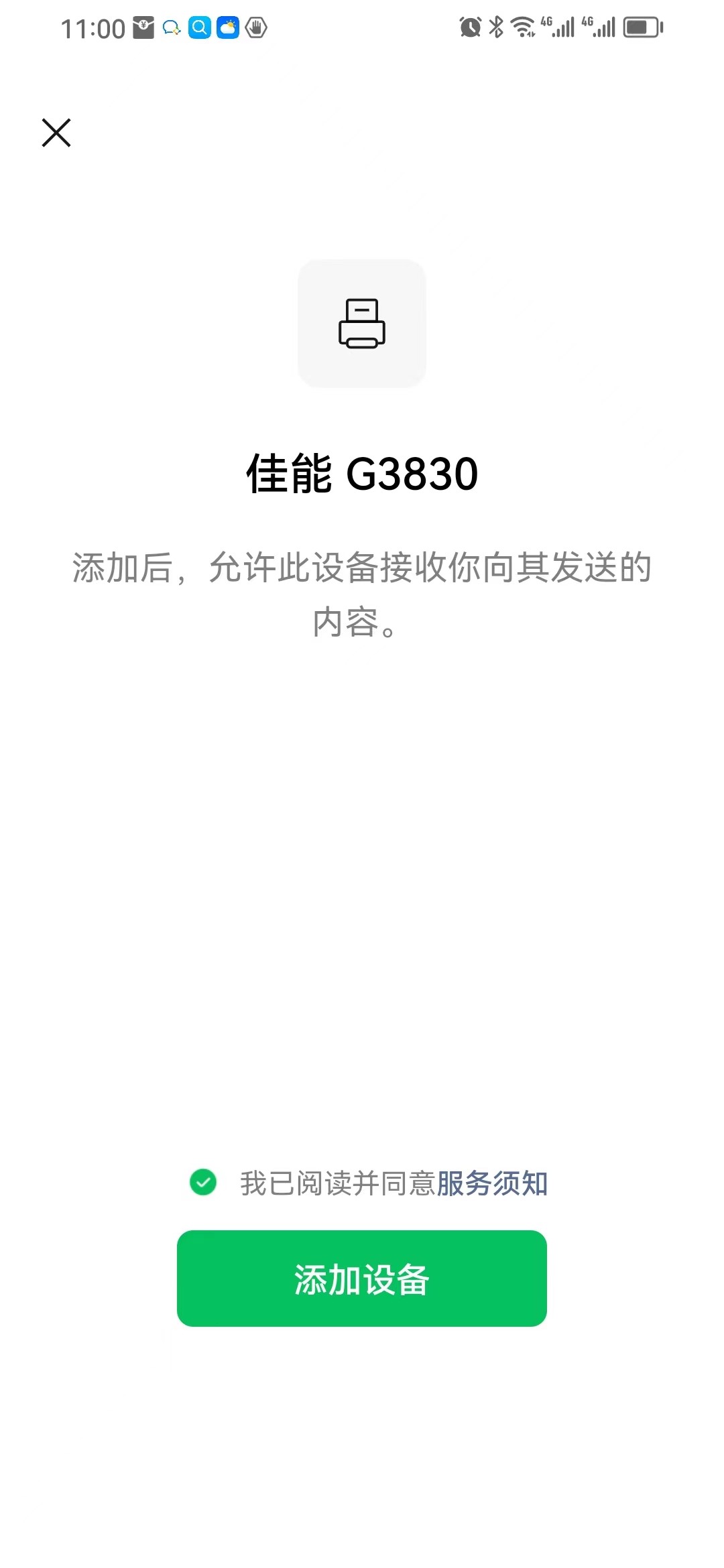Click the hand gesture status bar icon
The width and height of the screenshot is (724, 1568).
pyautogui.click(x=256, y=28)
